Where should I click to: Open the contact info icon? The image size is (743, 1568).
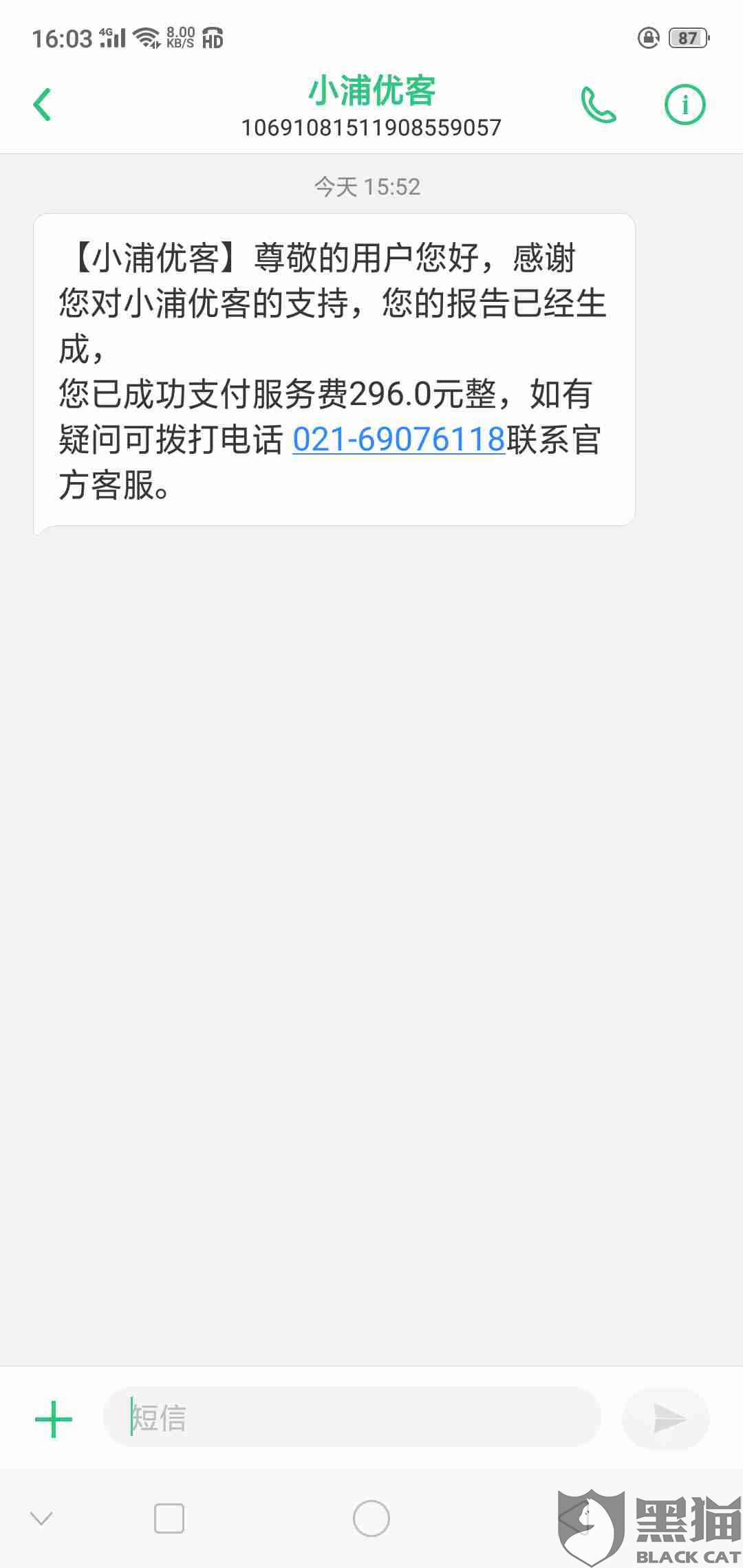685,105
